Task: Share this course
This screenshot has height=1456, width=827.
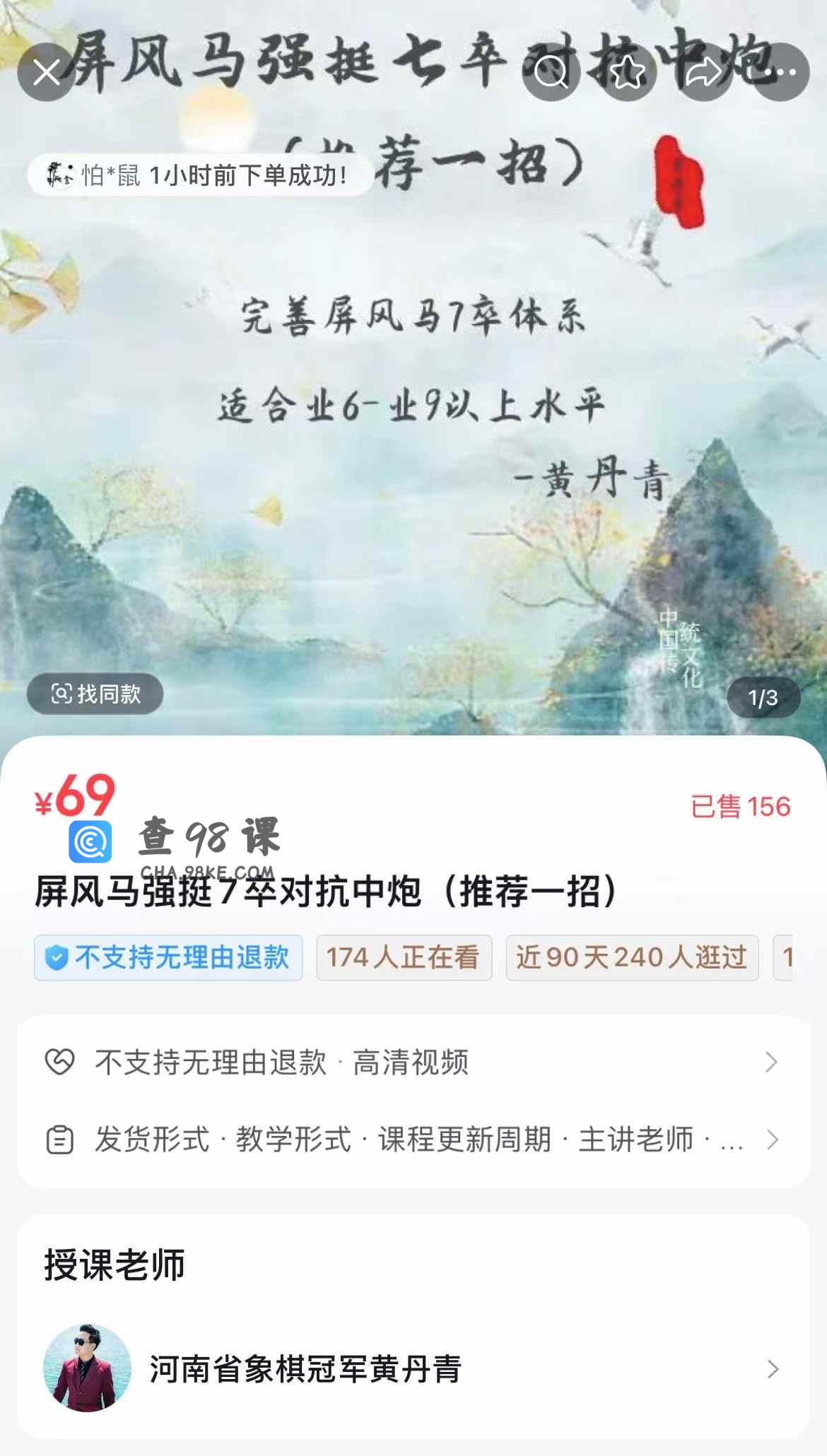Action: [x=703, y=72]
